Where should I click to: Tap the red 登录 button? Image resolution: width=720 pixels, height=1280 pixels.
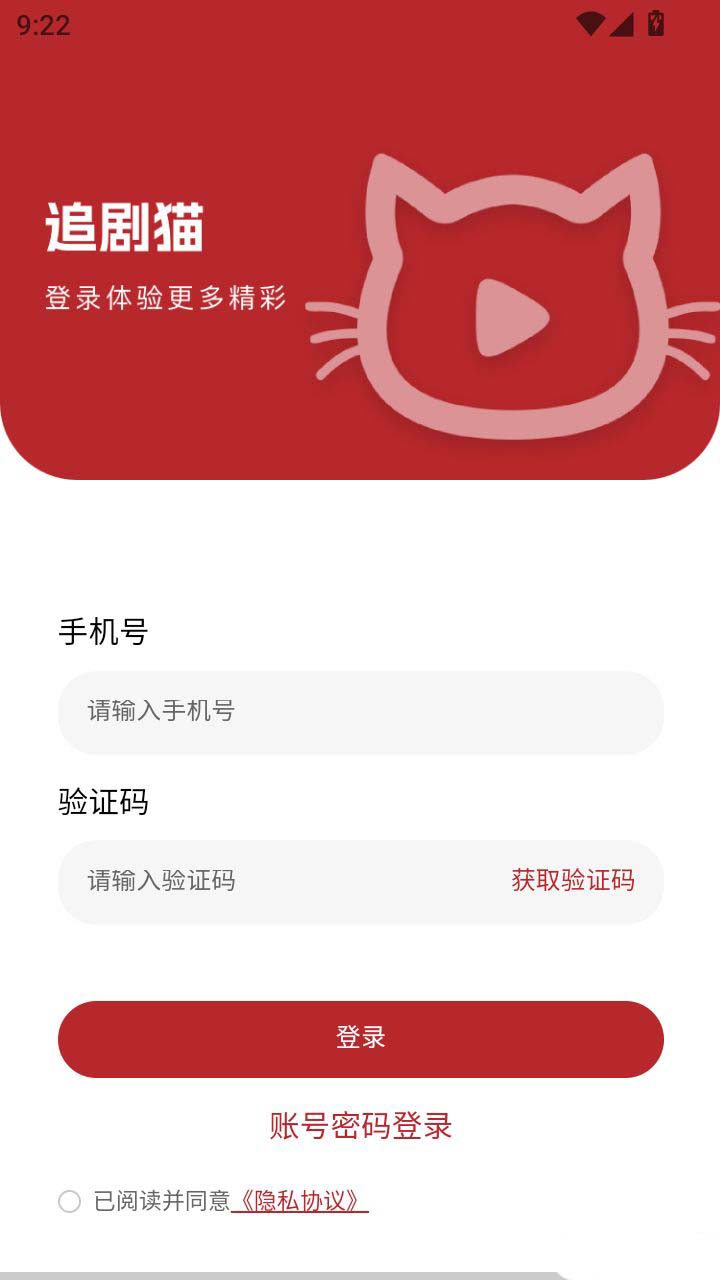(360, 1039)
